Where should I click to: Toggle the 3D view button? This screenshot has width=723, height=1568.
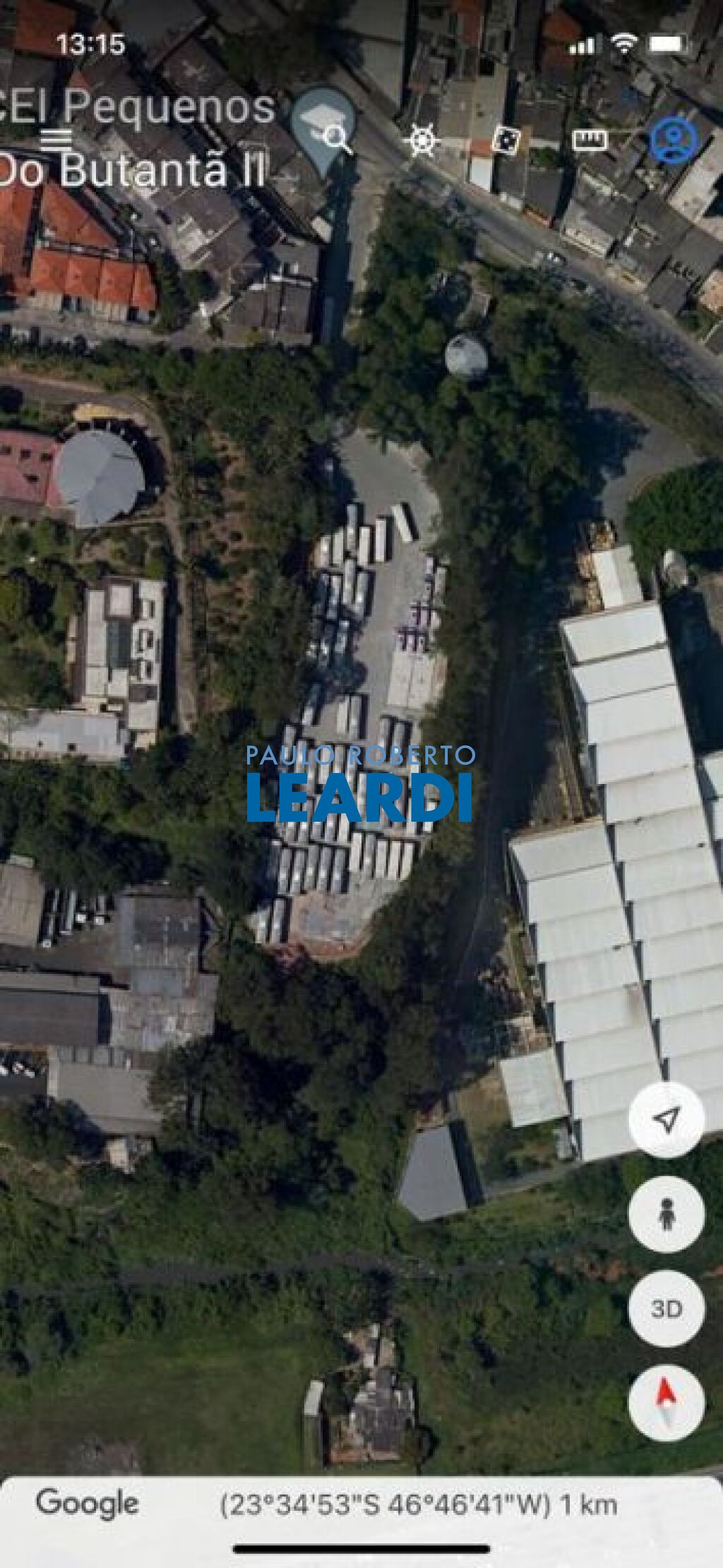coord(666,1309)
